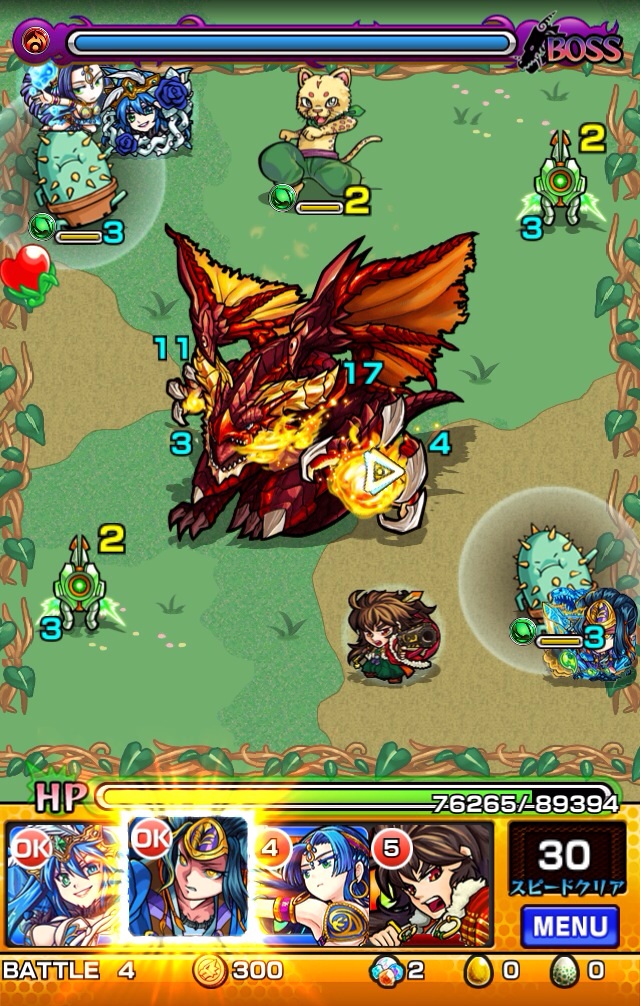Select the highlighted masked character portrait

click(x=188, y=880)
